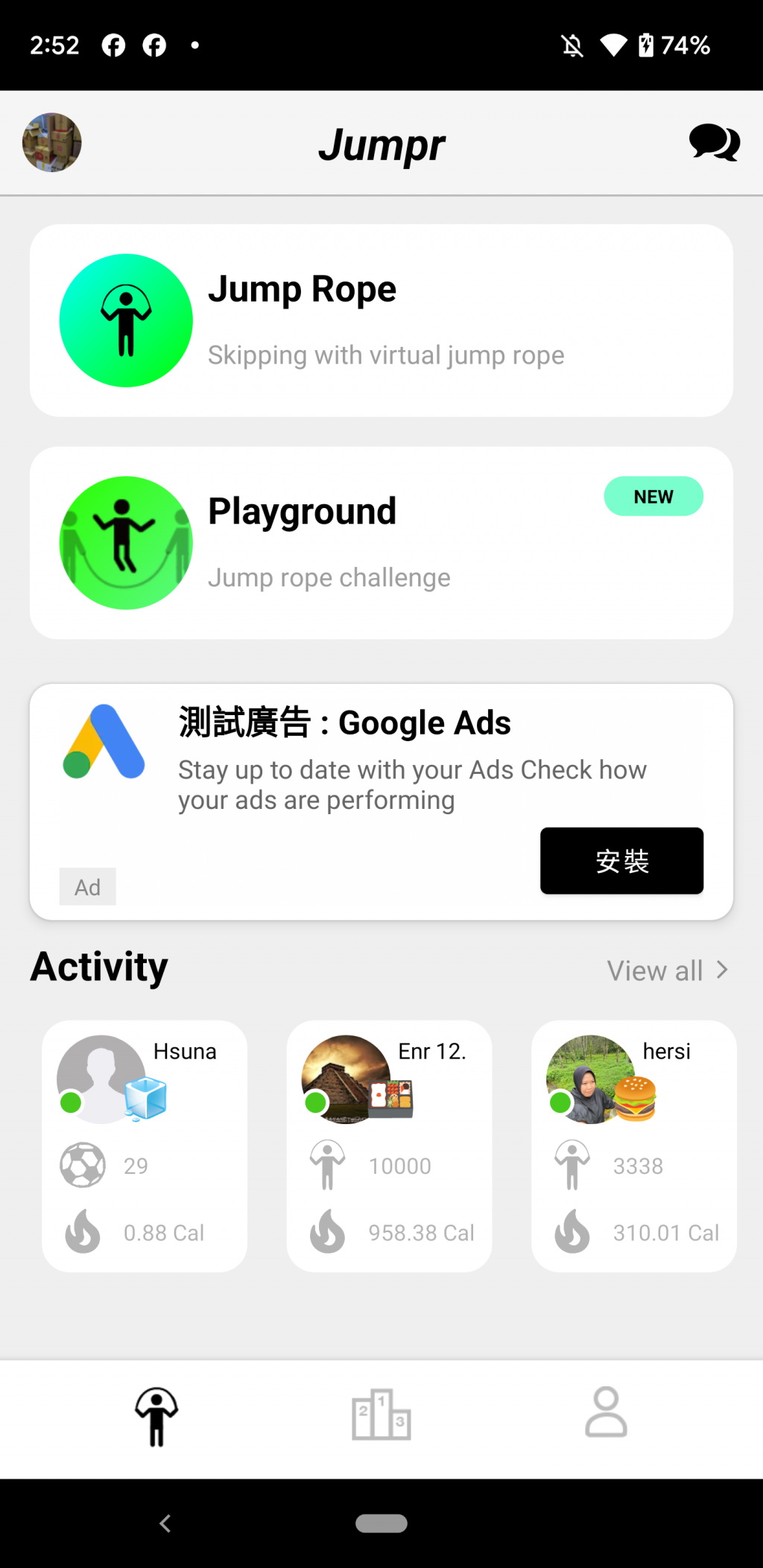The height and width of the screenshot is (1568, 763).
Task: Open hersi's activity card
Action: pos(633,1146)
